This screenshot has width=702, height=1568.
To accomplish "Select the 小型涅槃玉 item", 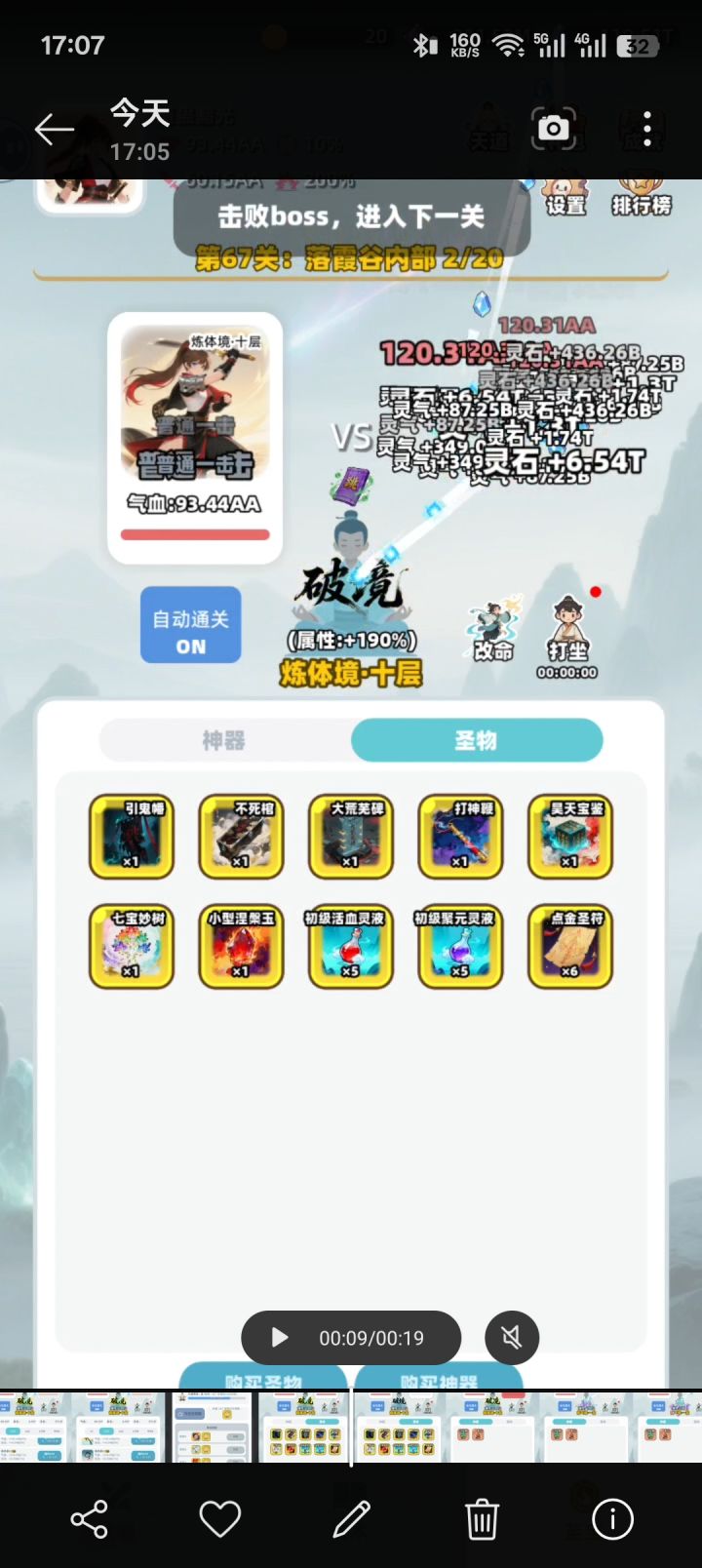I will click(x=240, y=946).
